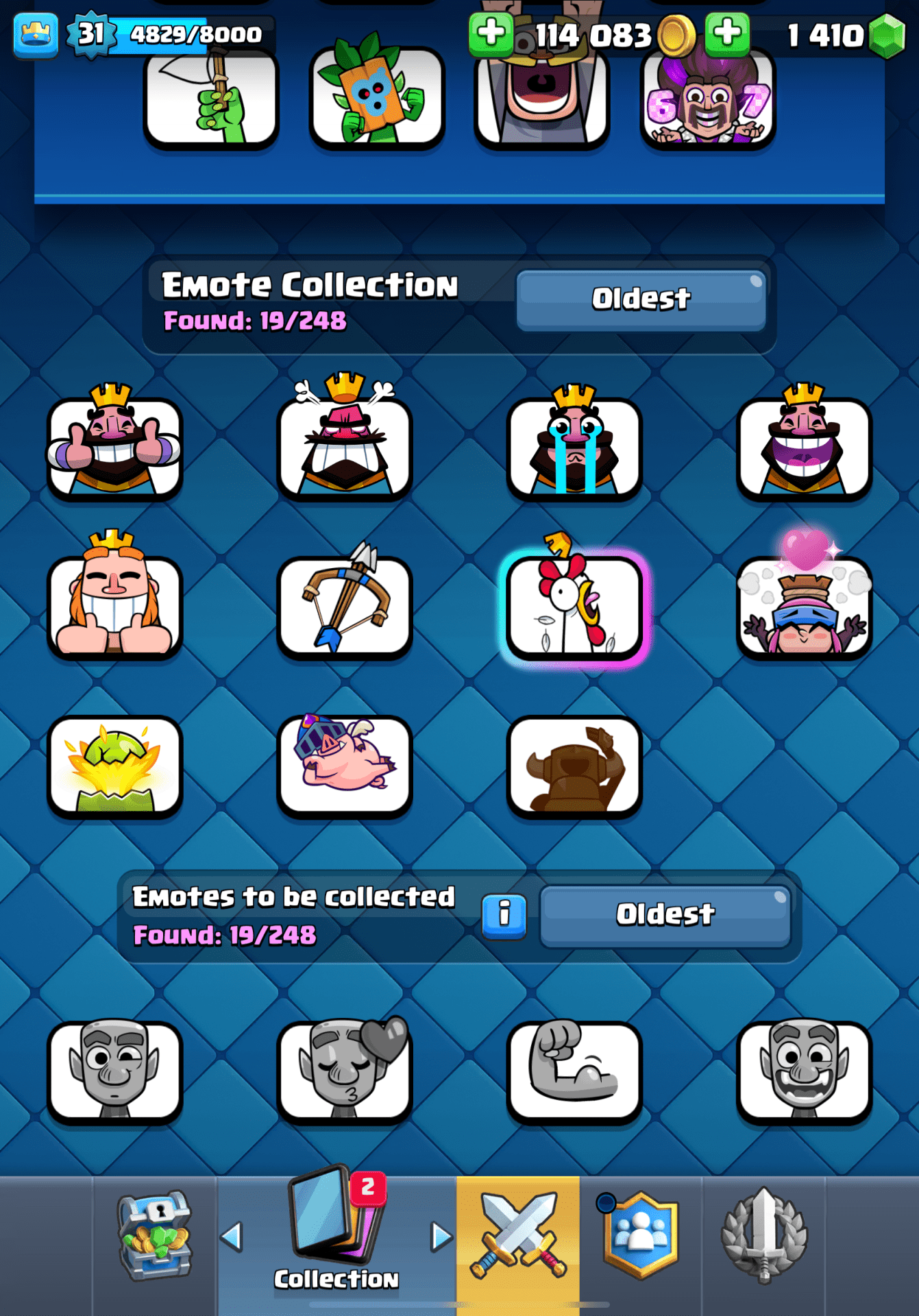Pick the flying pig emote

(x=345, y=765)
